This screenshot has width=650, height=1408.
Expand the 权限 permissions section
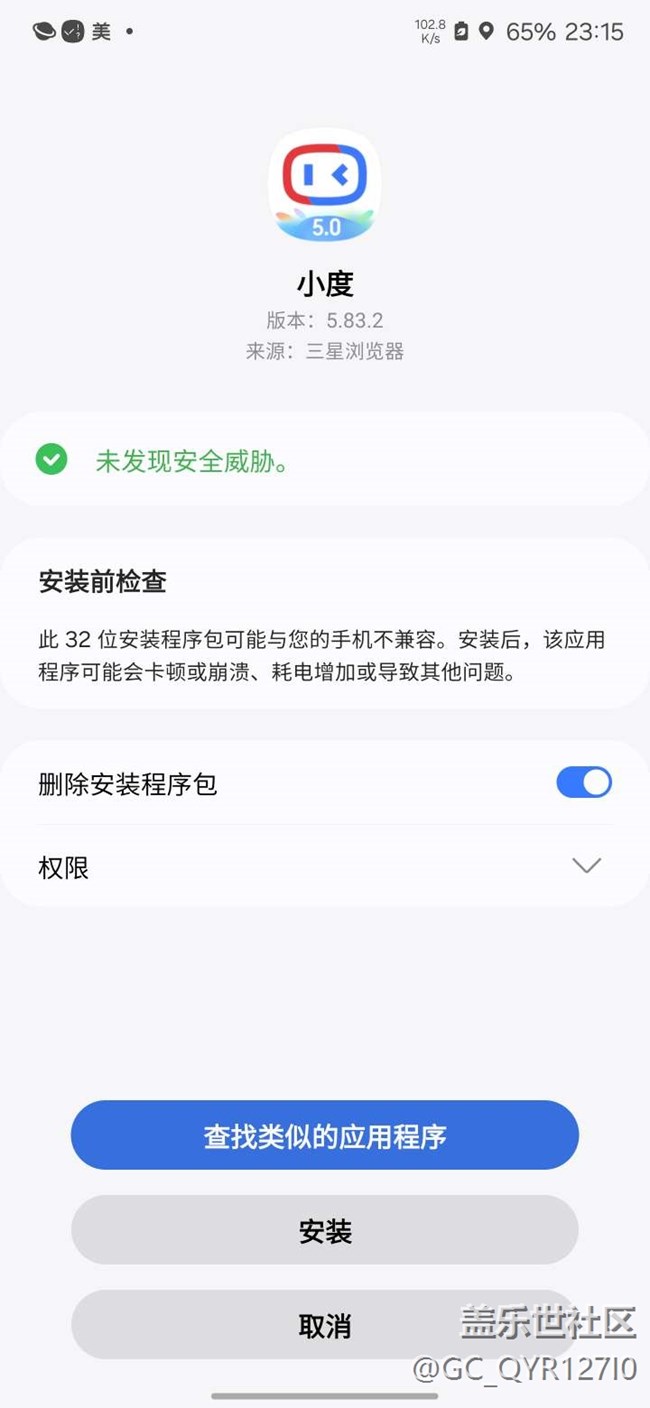point(585,866)
